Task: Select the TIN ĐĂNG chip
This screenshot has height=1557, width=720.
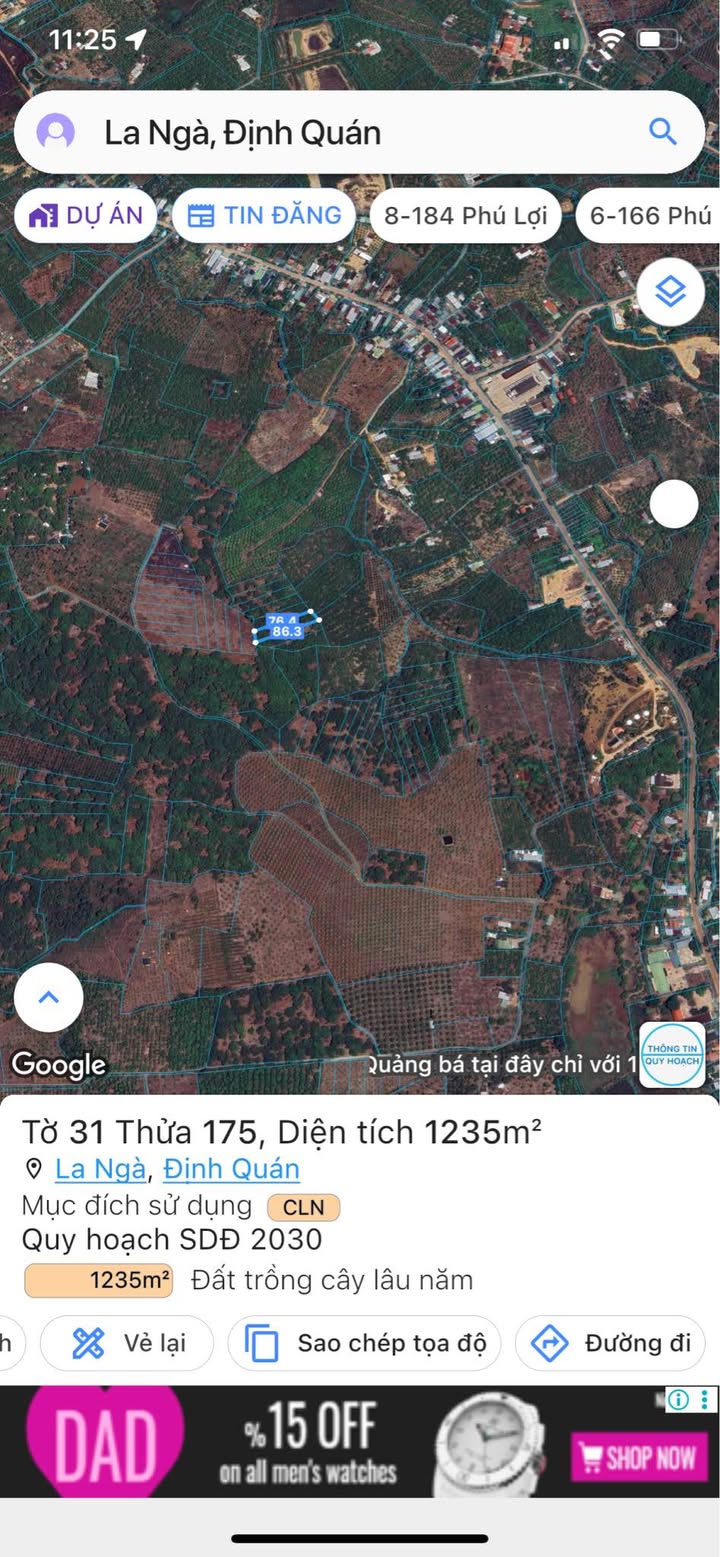Action: click(x=264, y=215)
